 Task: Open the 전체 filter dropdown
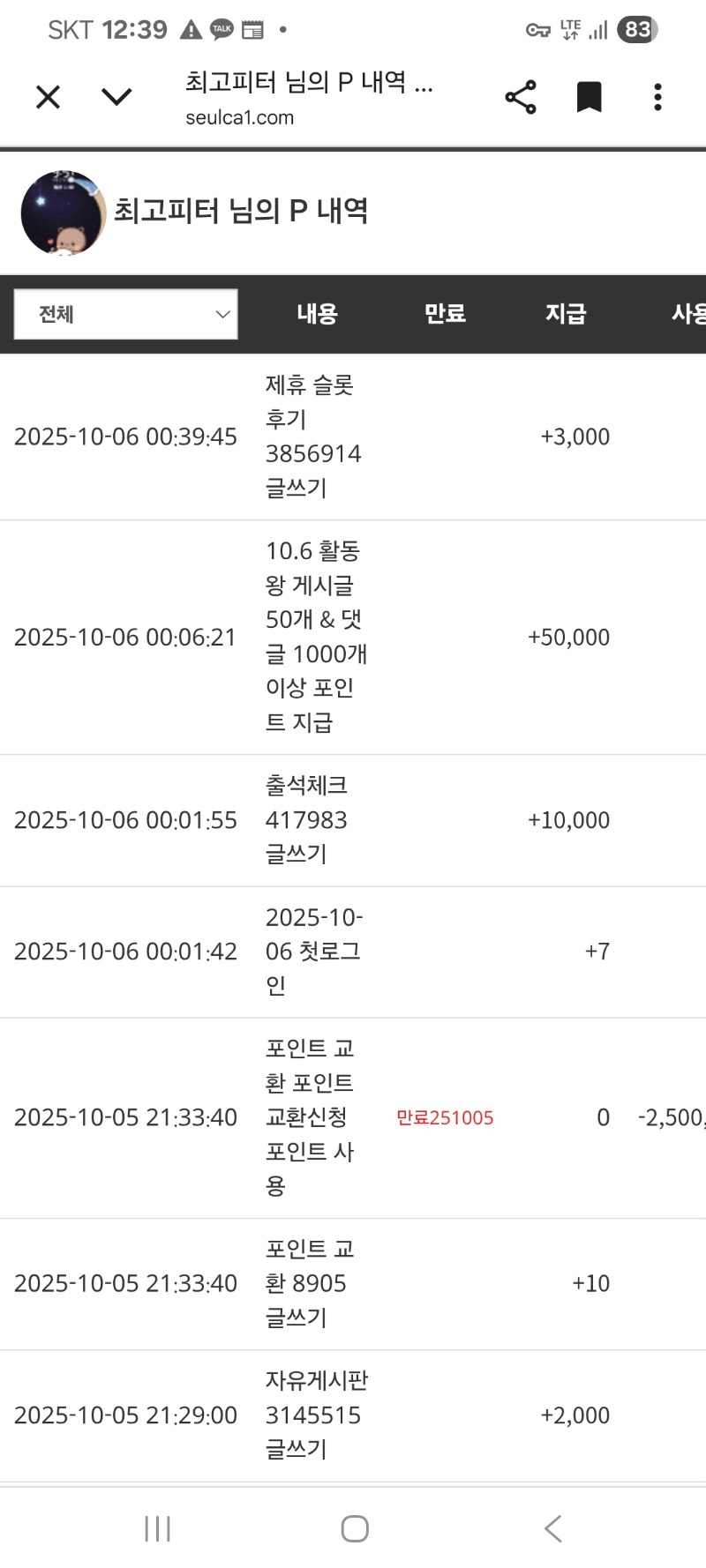tap(126, 314)
